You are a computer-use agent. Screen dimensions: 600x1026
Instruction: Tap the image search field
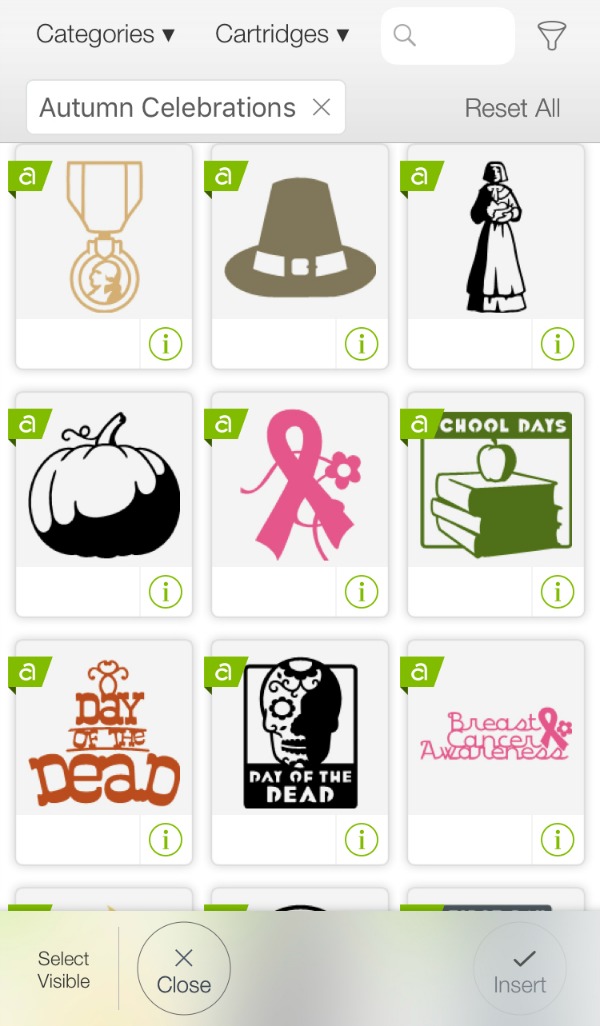pos(448,36)
